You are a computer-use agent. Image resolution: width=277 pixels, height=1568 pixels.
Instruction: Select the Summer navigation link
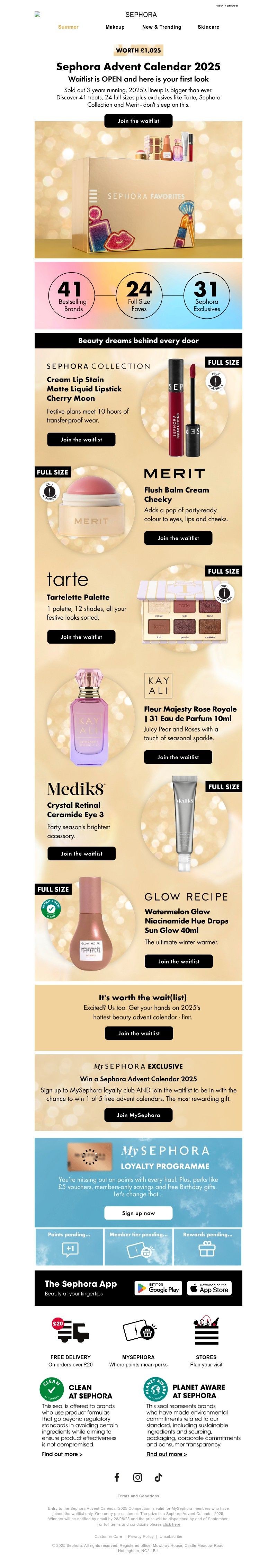(68, 27)
